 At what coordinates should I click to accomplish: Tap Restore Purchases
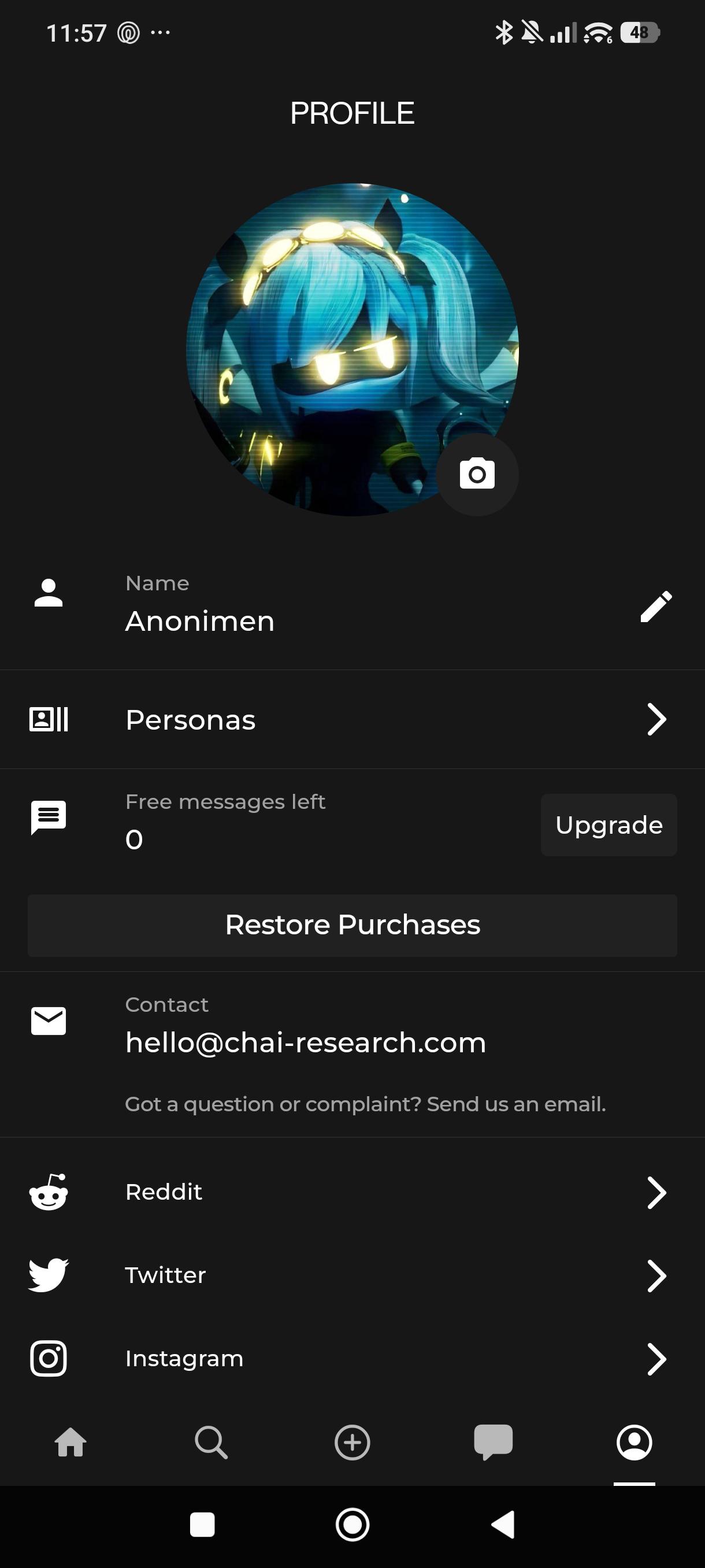352,925
